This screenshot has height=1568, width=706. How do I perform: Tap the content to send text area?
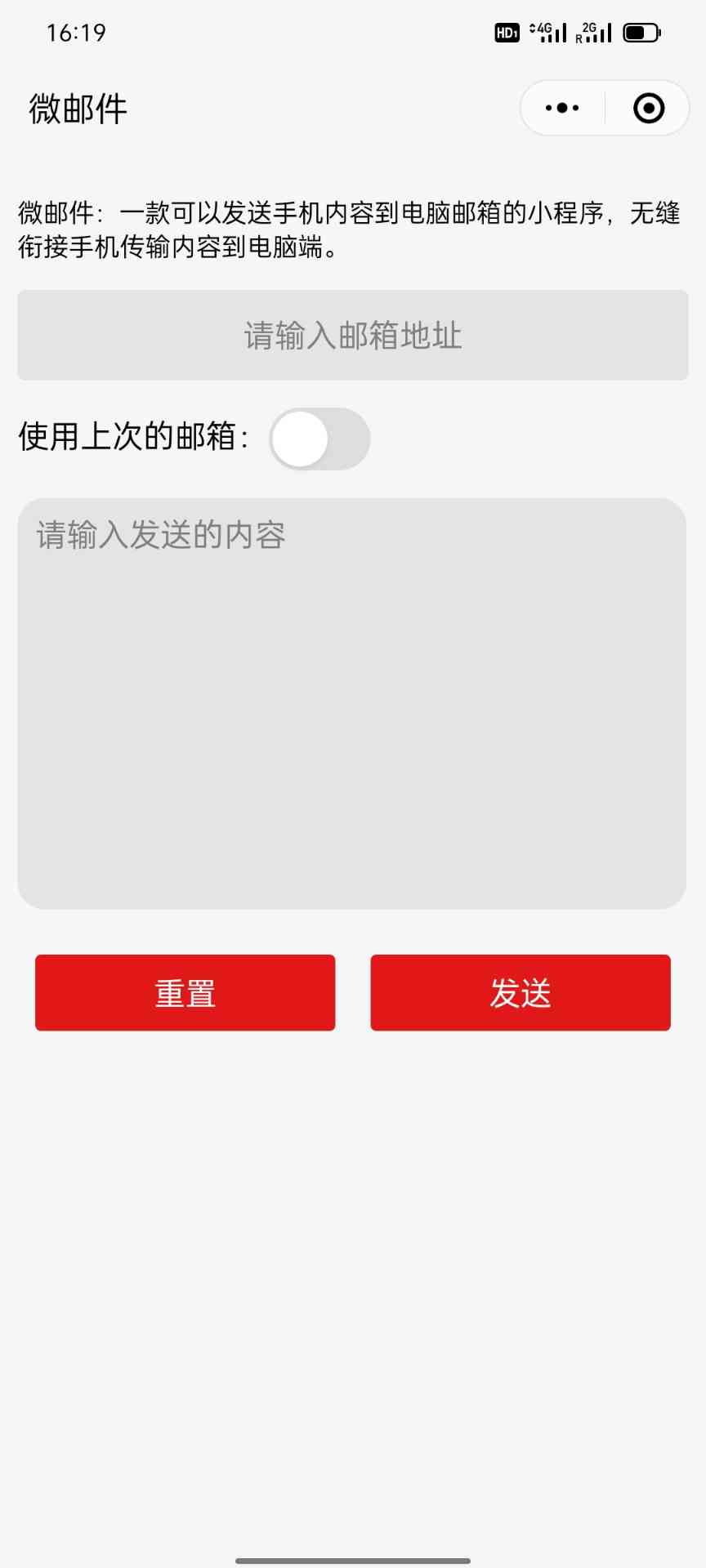[351, 702]
